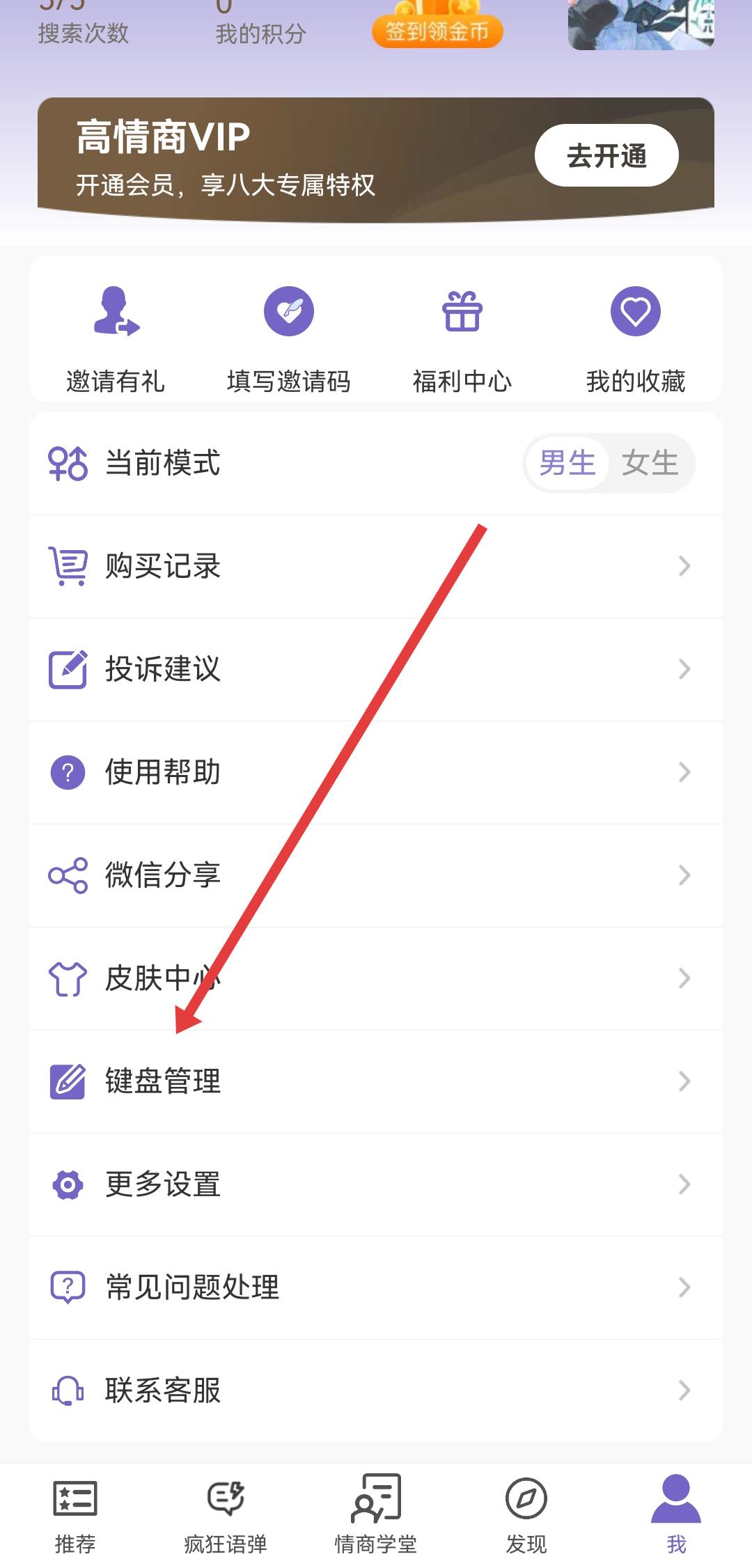Tap 签到领金币 check-in button
The width and height of the screenshot is (752, 1568).
437,30
